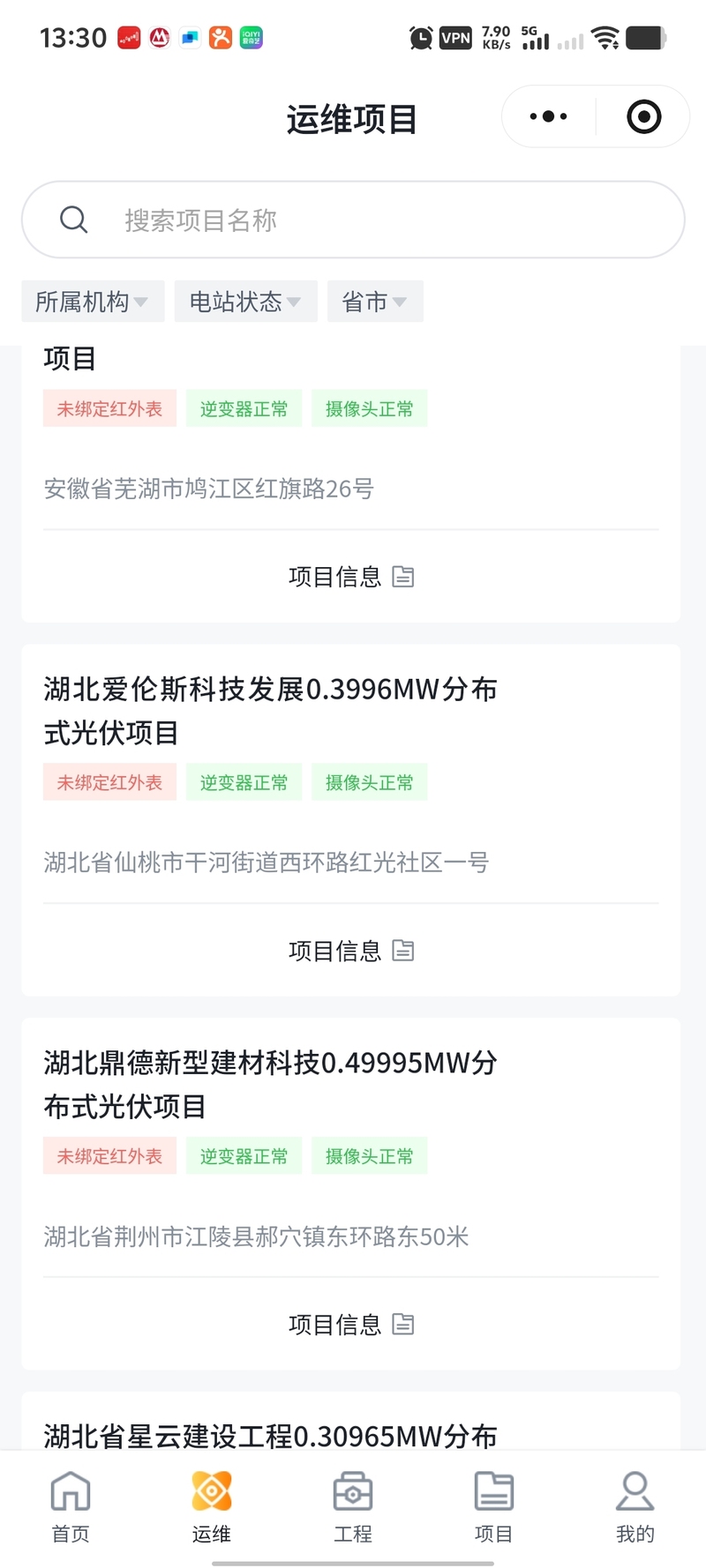
Task: View 项目信息 for 湖北爱伦斯科技发展 project
Action: 350,951
